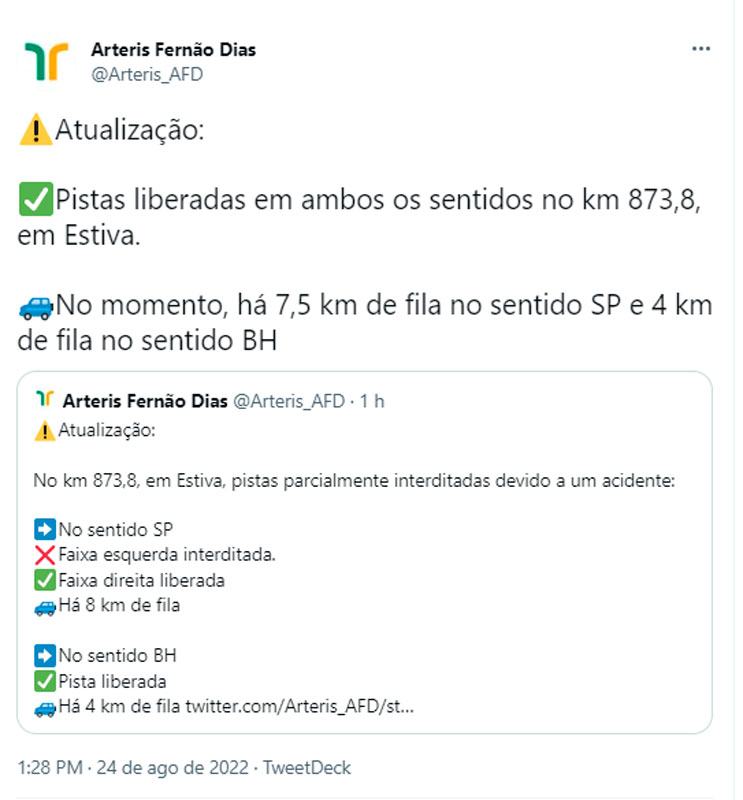Open the tweet's overflow menu

702,49
